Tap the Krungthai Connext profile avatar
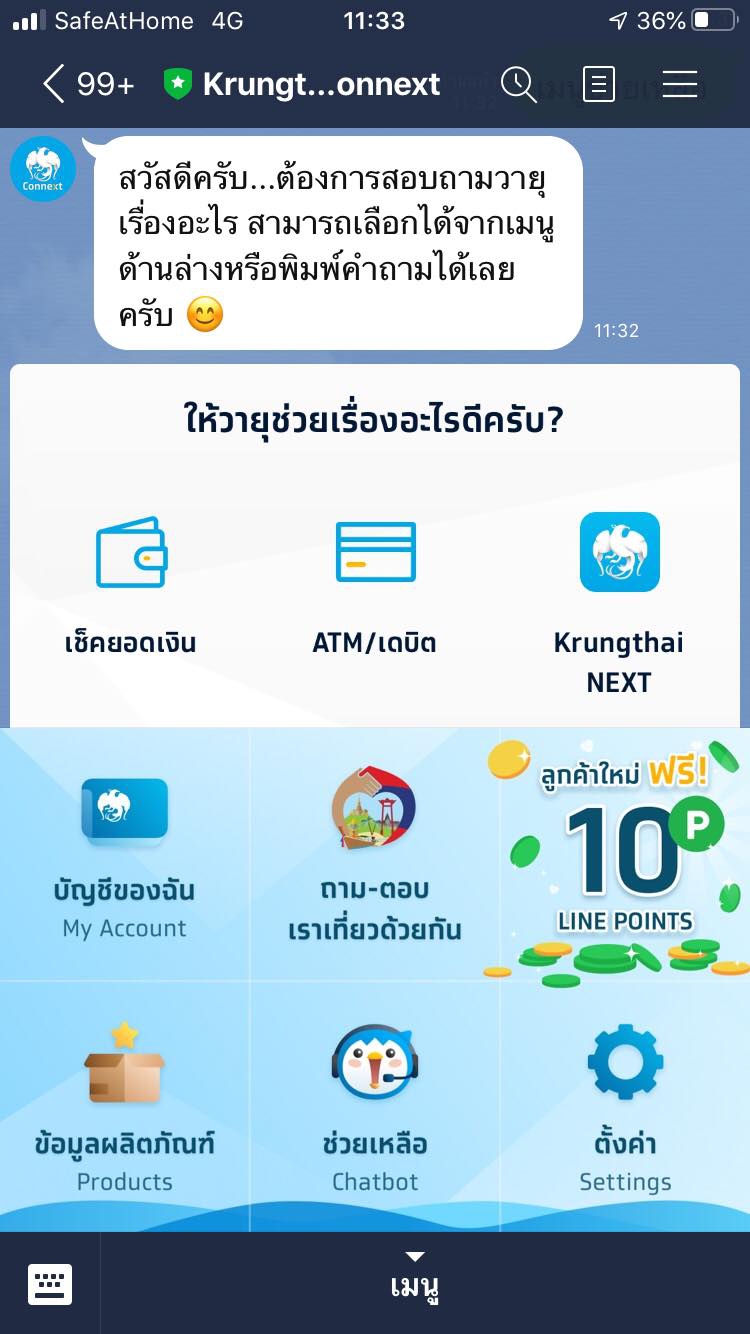The image size is (750, 1334). coord(43,169)
